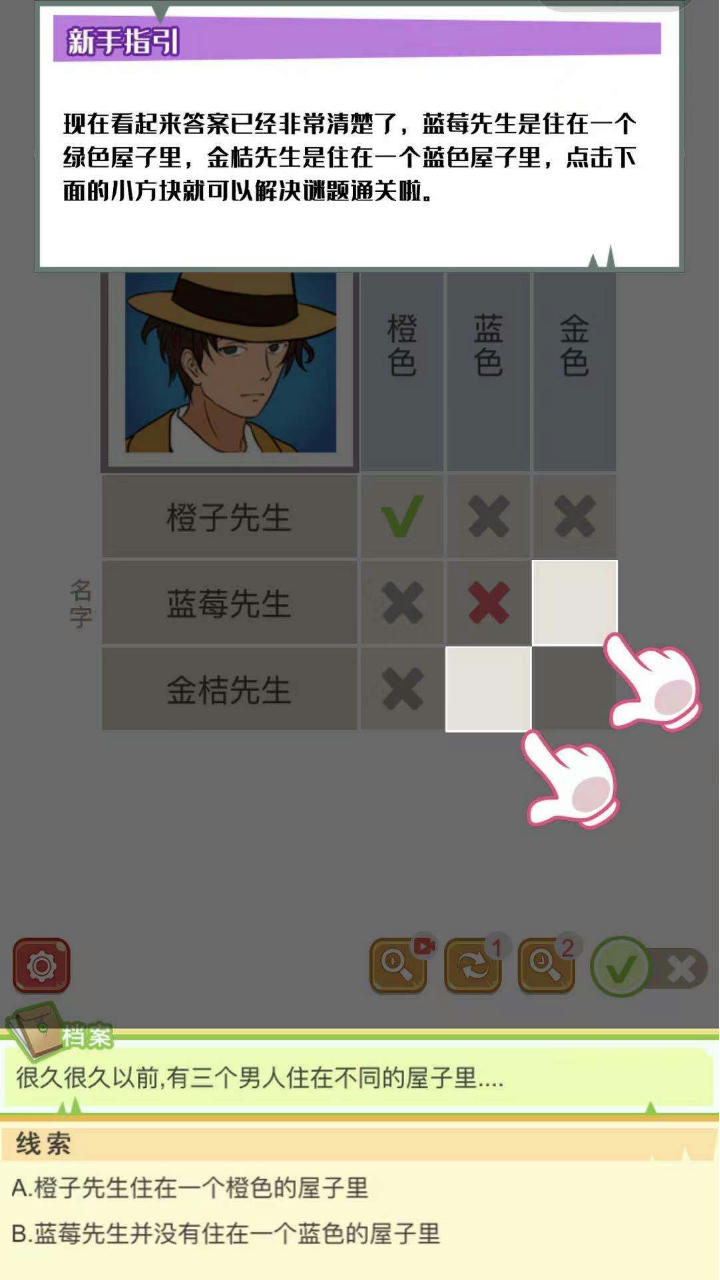Tap the empty cell for 蓝莓先生 under 金色
The image size is (720, 1280).
(x=575, y=603)
